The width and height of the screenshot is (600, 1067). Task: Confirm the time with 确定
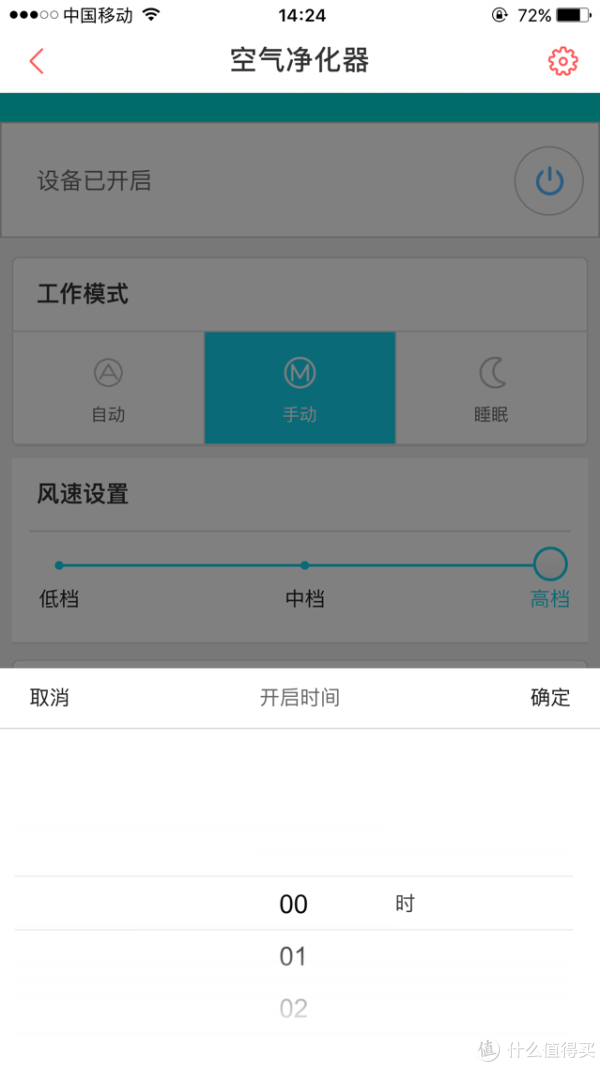click(550, 697)
